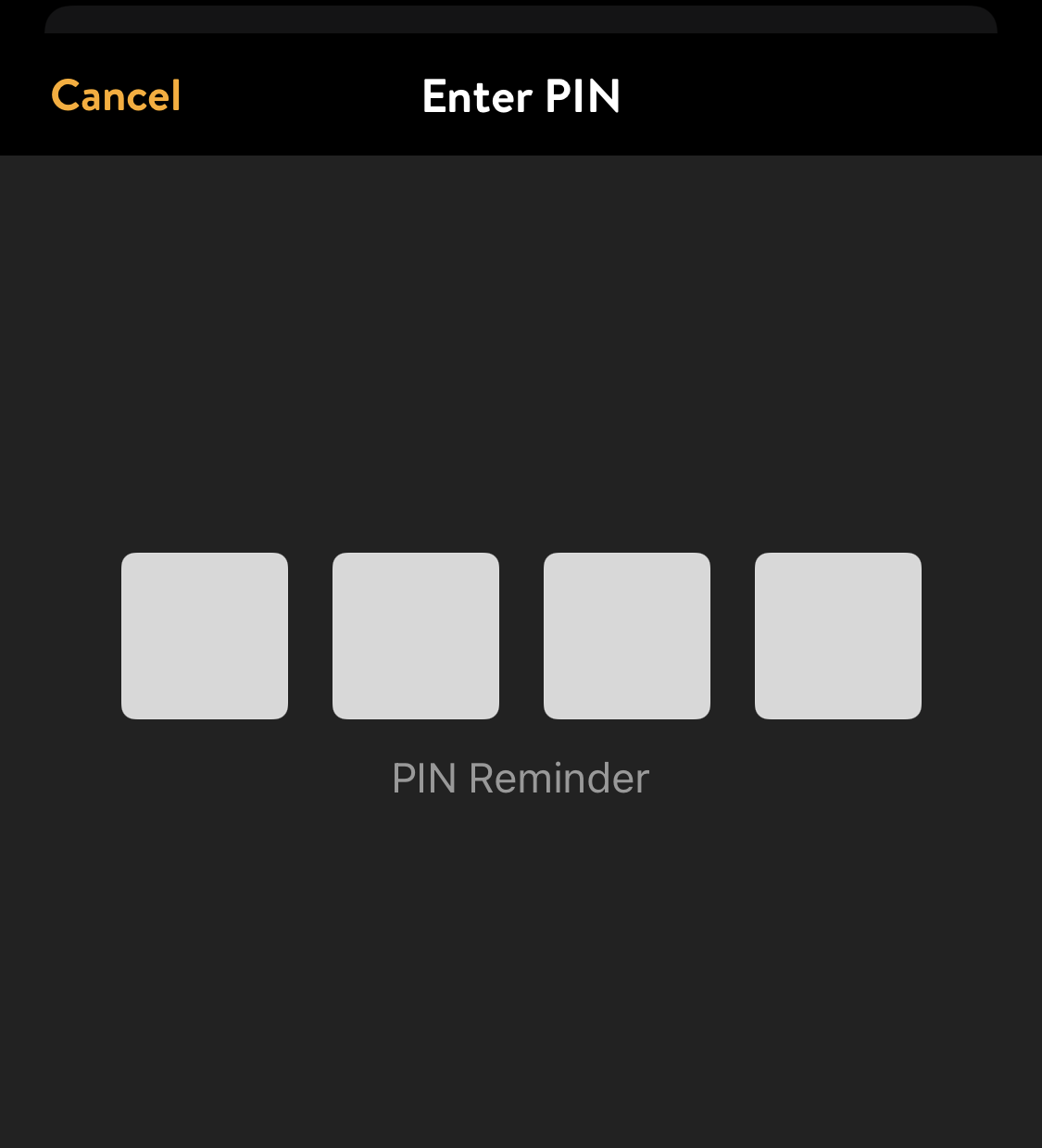Image resolution: width=1042 pixels, height=1148 pixels.
Task: Tap the leftmost PIN entry square
Action: (x=204, y=635)
